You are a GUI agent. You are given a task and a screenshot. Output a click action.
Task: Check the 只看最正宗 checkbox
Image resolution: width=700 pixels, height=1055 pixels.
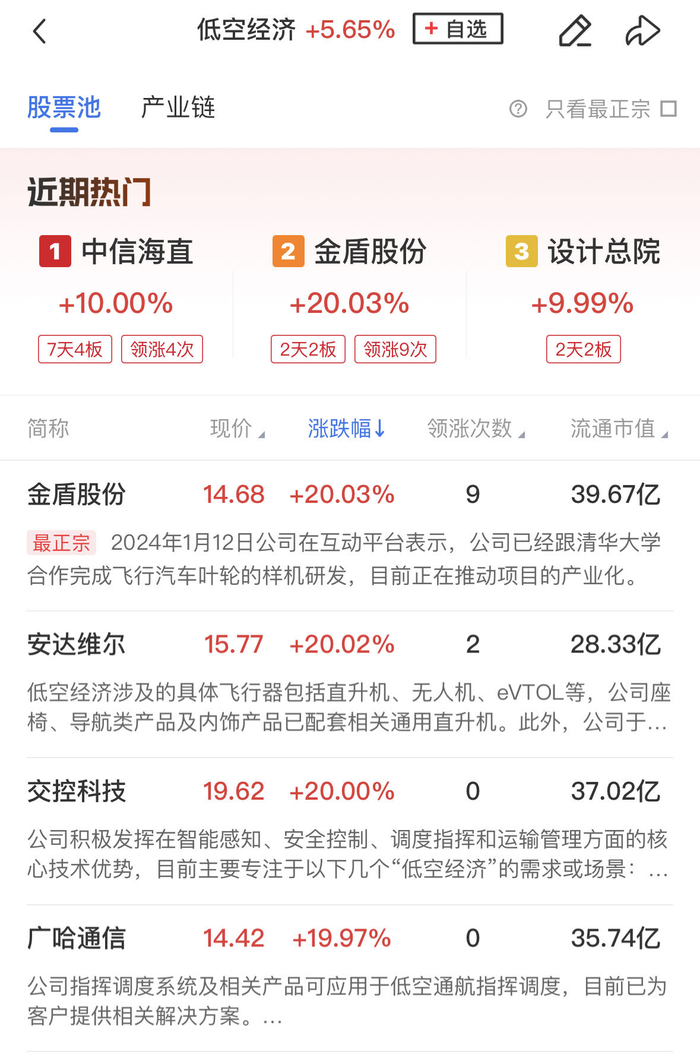coord(668,109)
